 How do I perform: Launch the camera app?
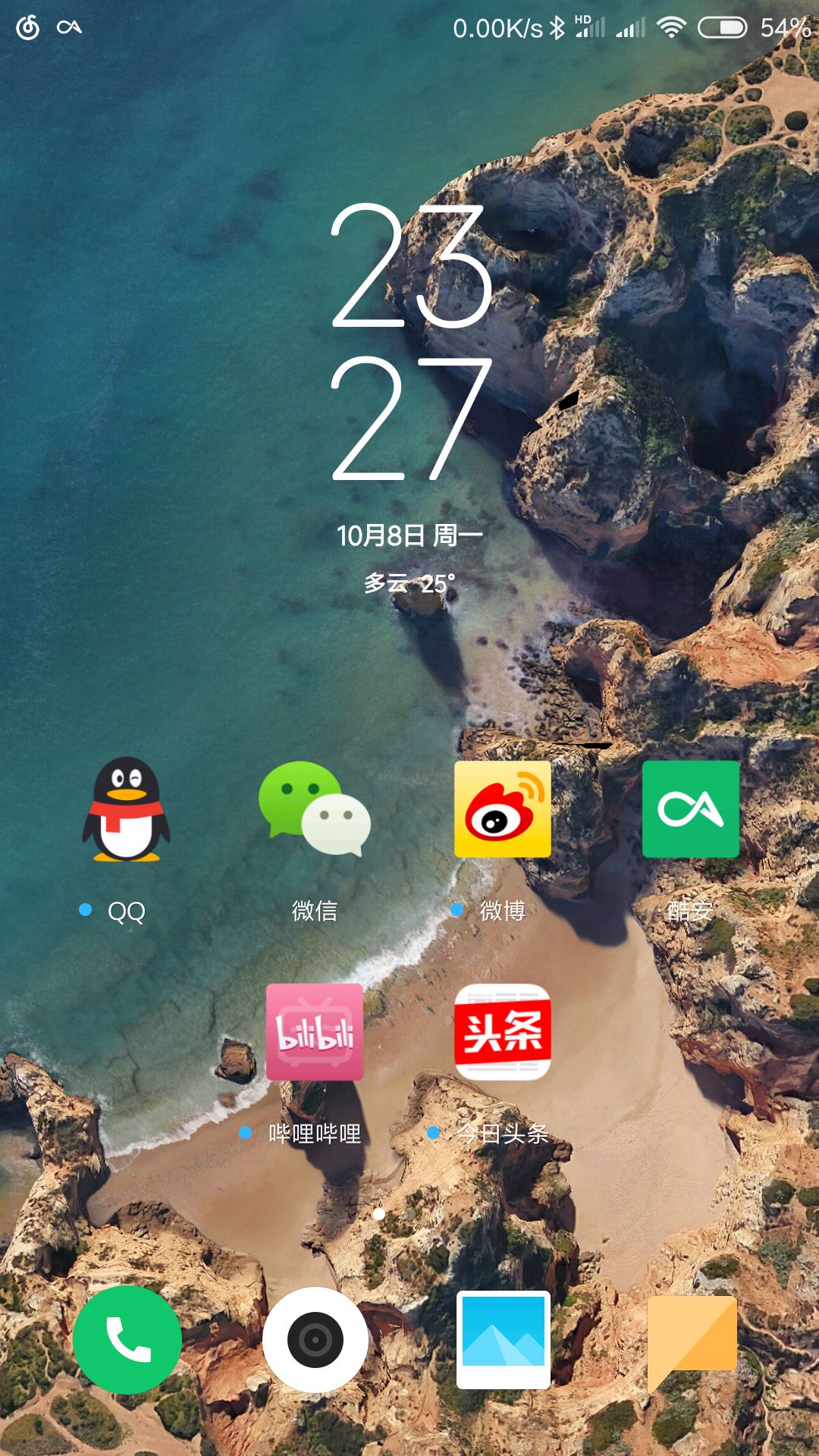[x=315, y=1340]
